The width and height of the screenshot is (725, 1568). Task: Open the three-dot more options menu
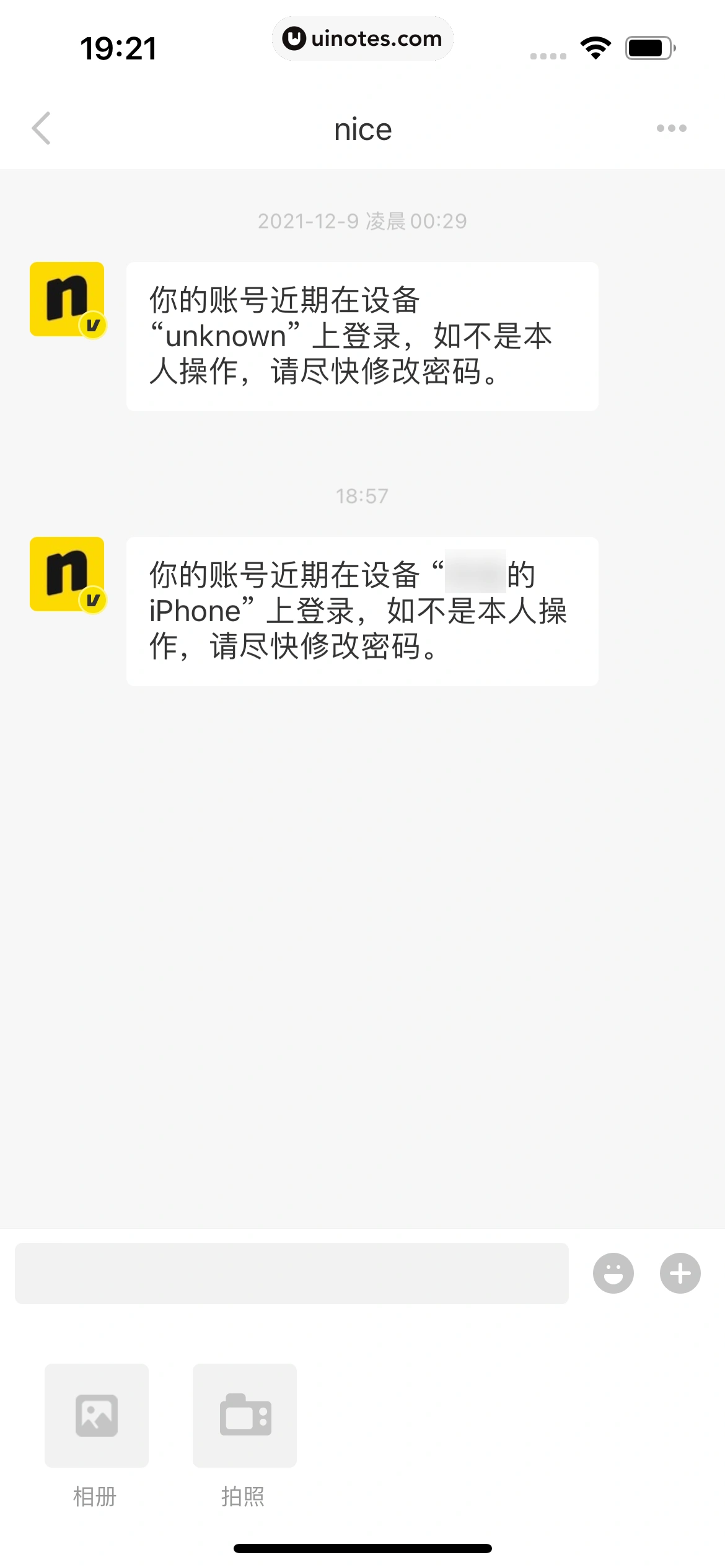pos(672,128)
